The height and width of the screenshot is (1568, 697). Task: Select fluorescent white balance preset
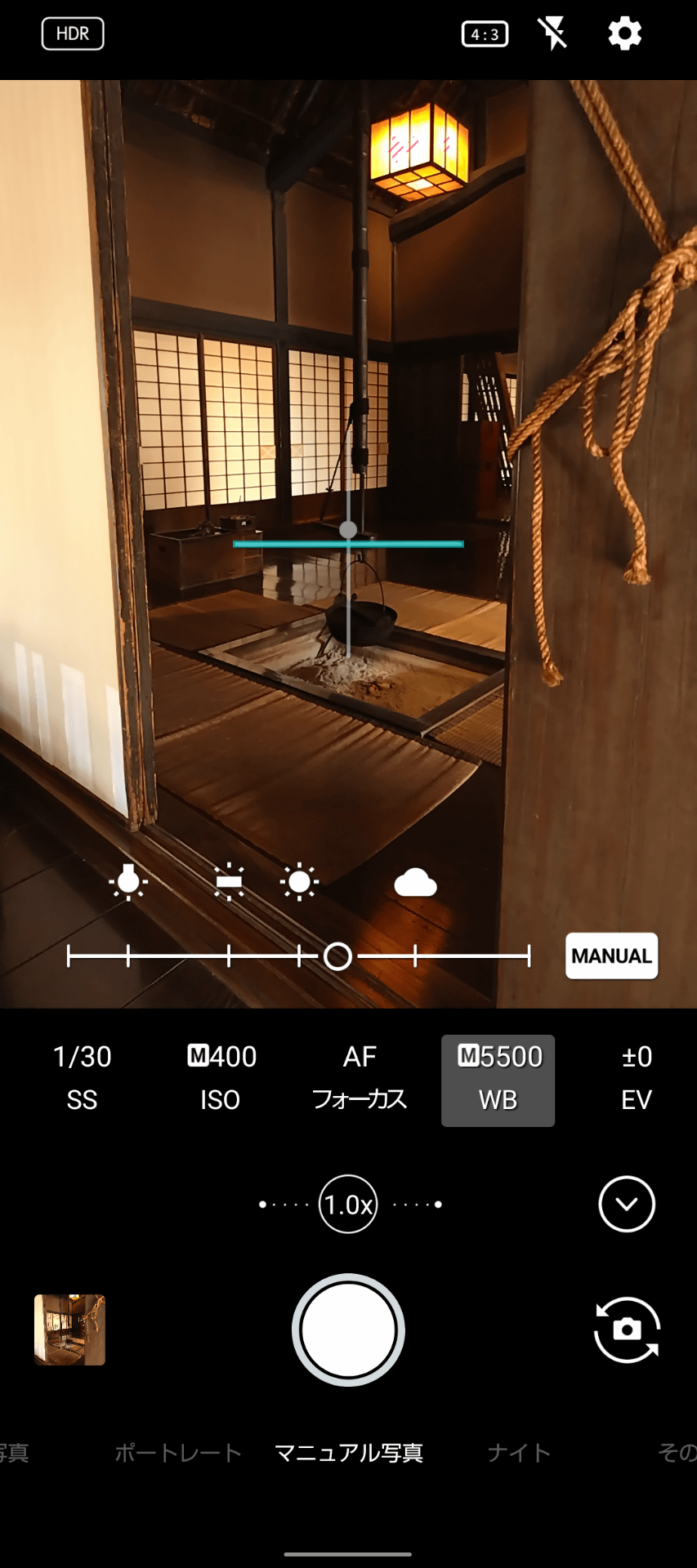[230, 882]
